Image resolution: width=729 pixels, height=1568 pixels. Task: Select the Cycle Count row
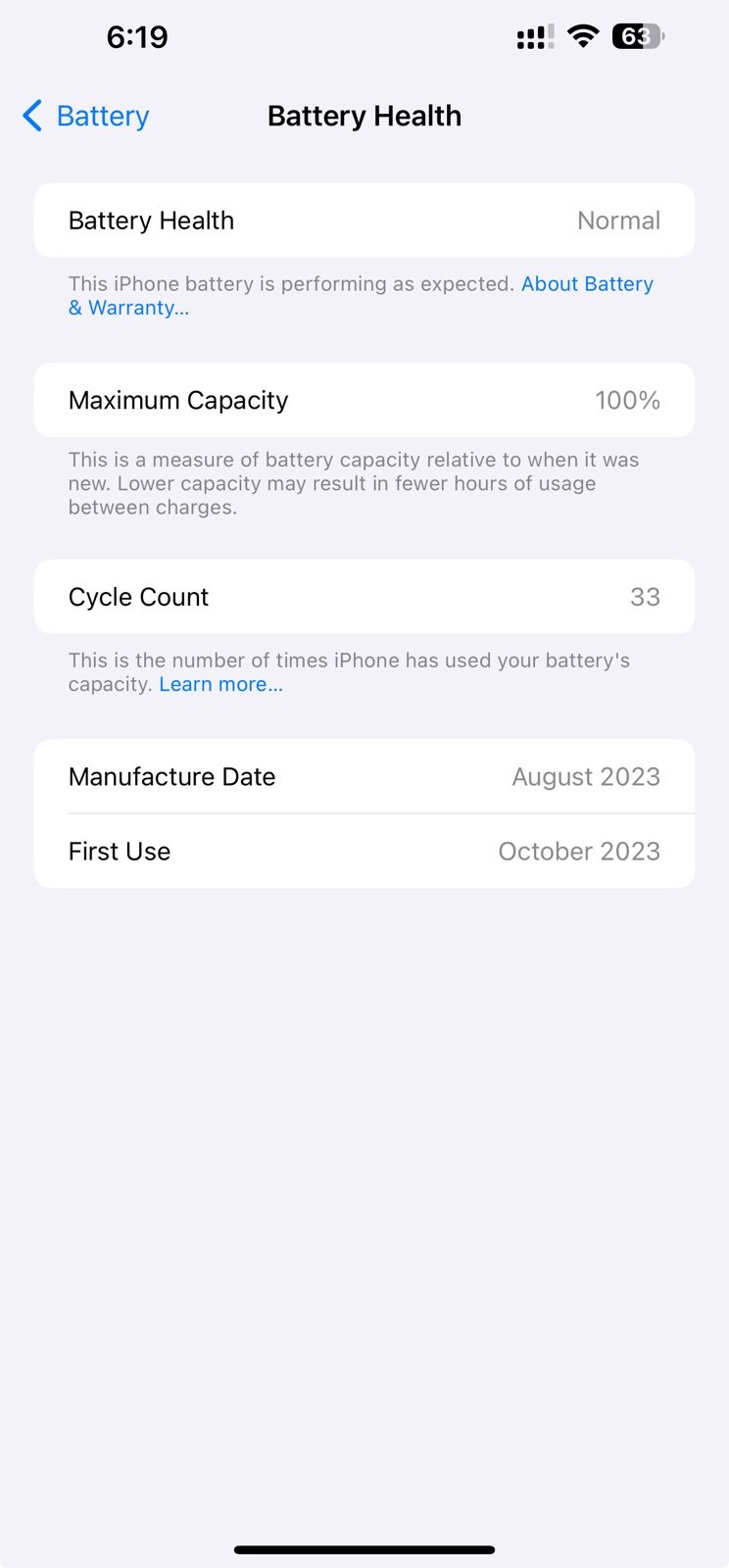[x=364, y=597]
